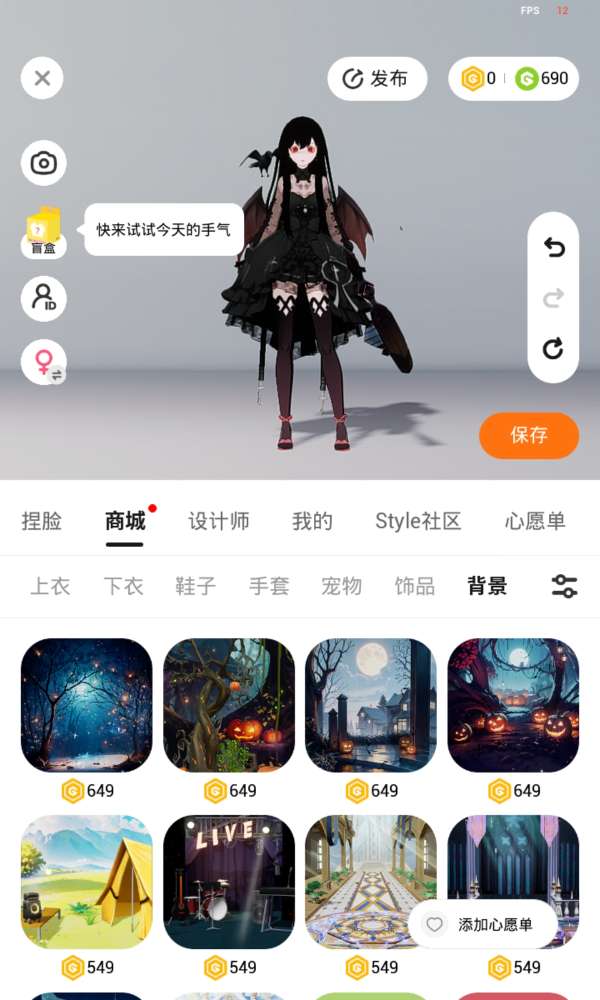The image size is (600, 1000).
Task: Save the avatar with 保存
Action: 529,435
